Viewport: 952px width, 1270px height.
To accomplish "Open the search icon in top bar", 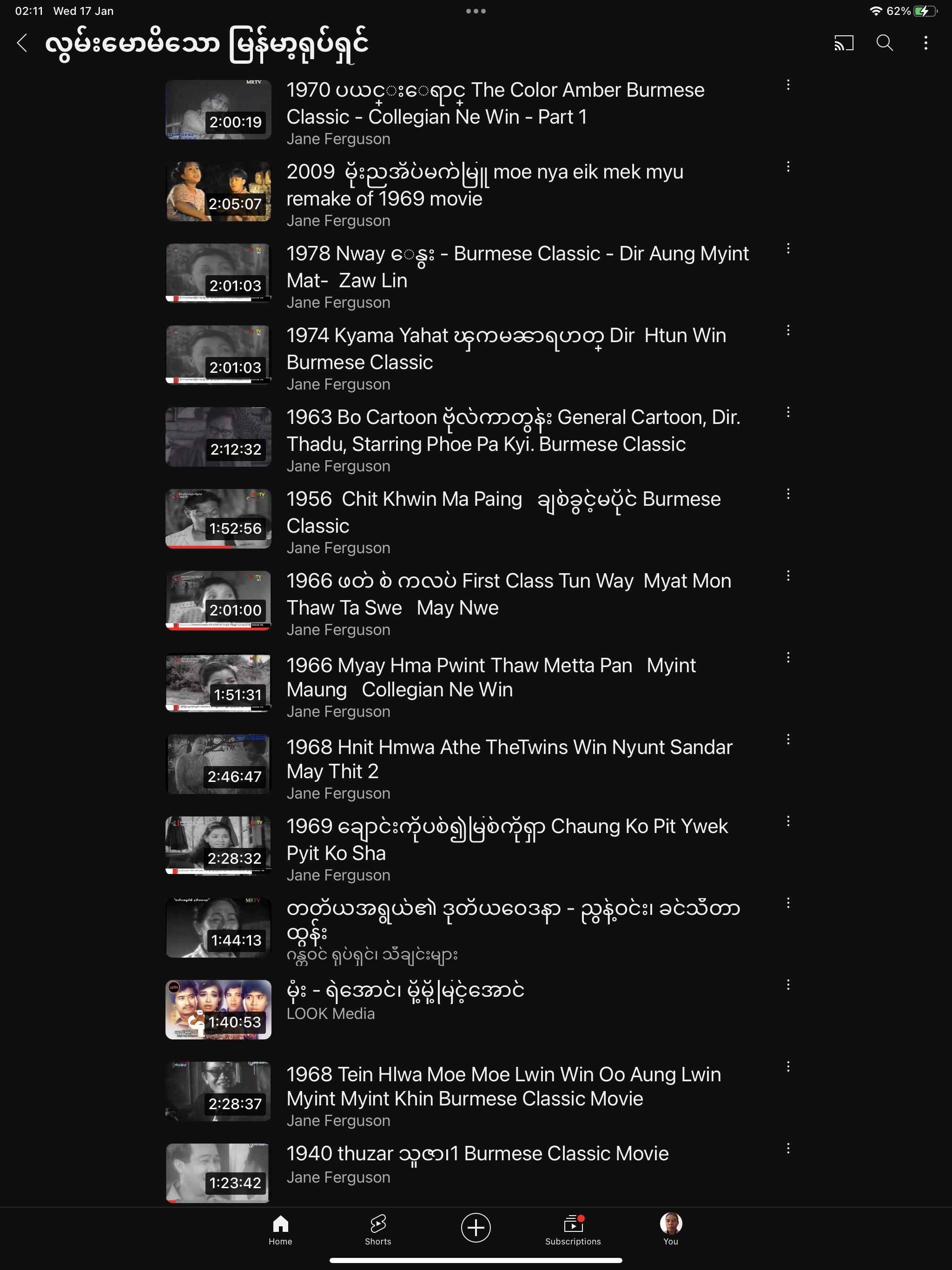I will [884, 43].
